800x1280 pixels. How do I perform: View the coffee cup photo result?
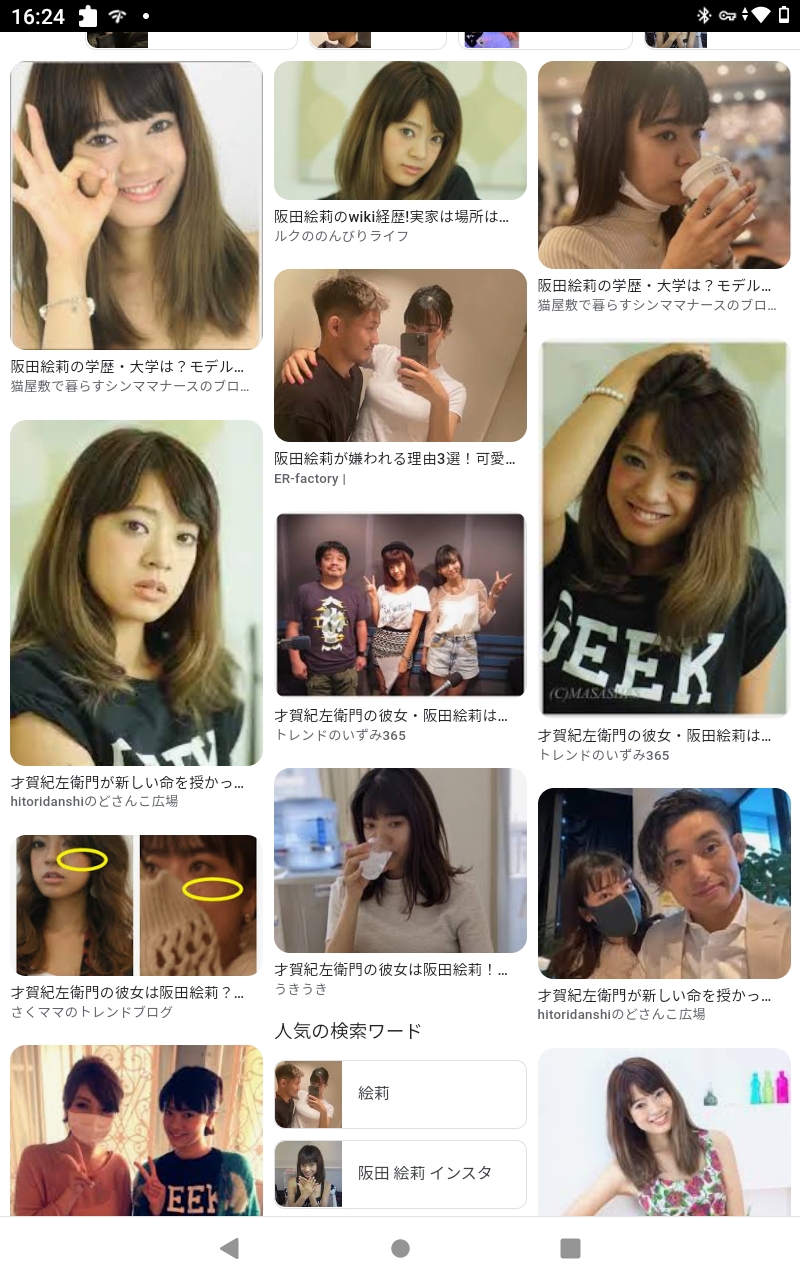pos(664,165)
